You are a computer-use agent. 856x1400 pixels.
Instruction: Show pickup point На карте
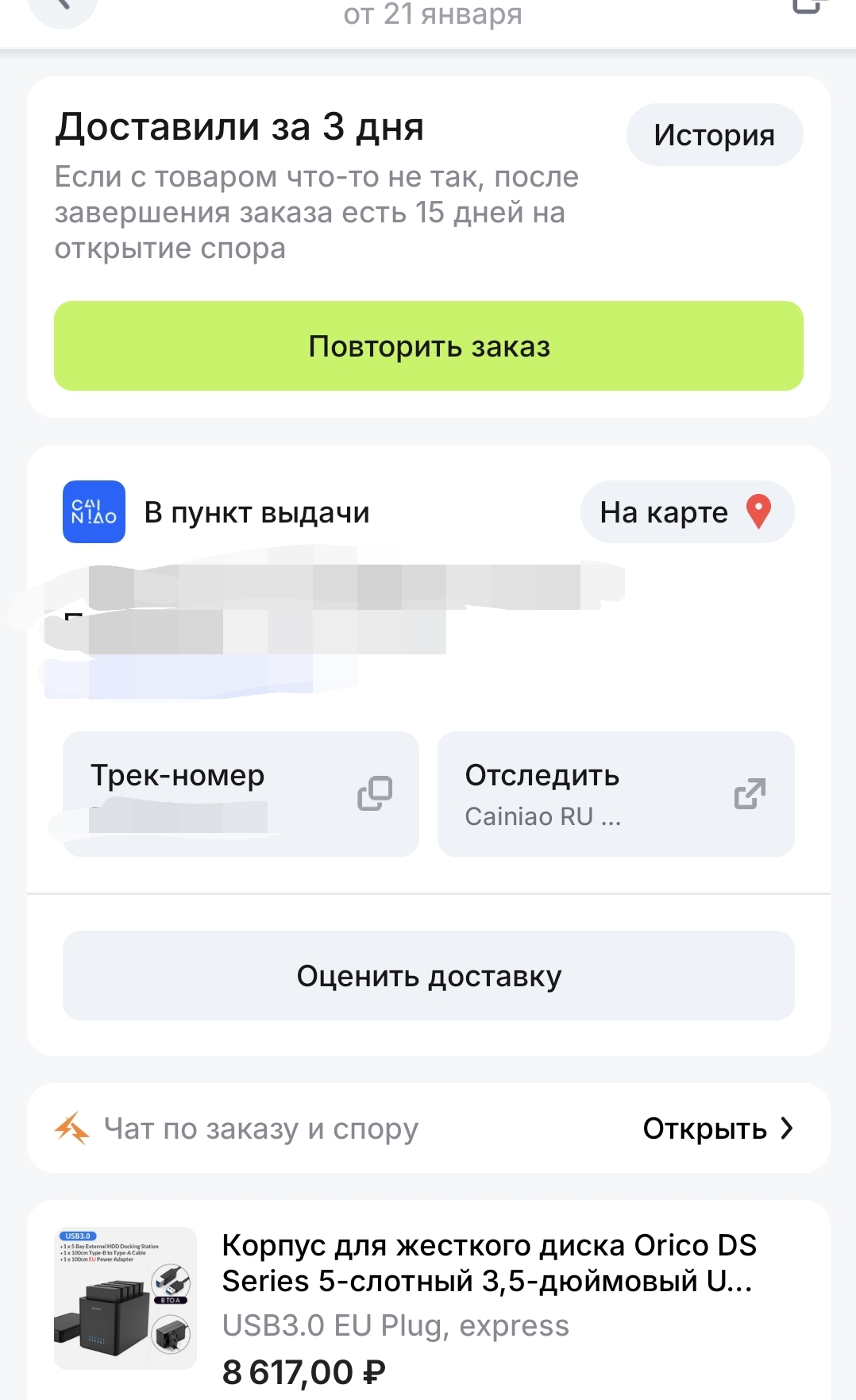[687, 512]
